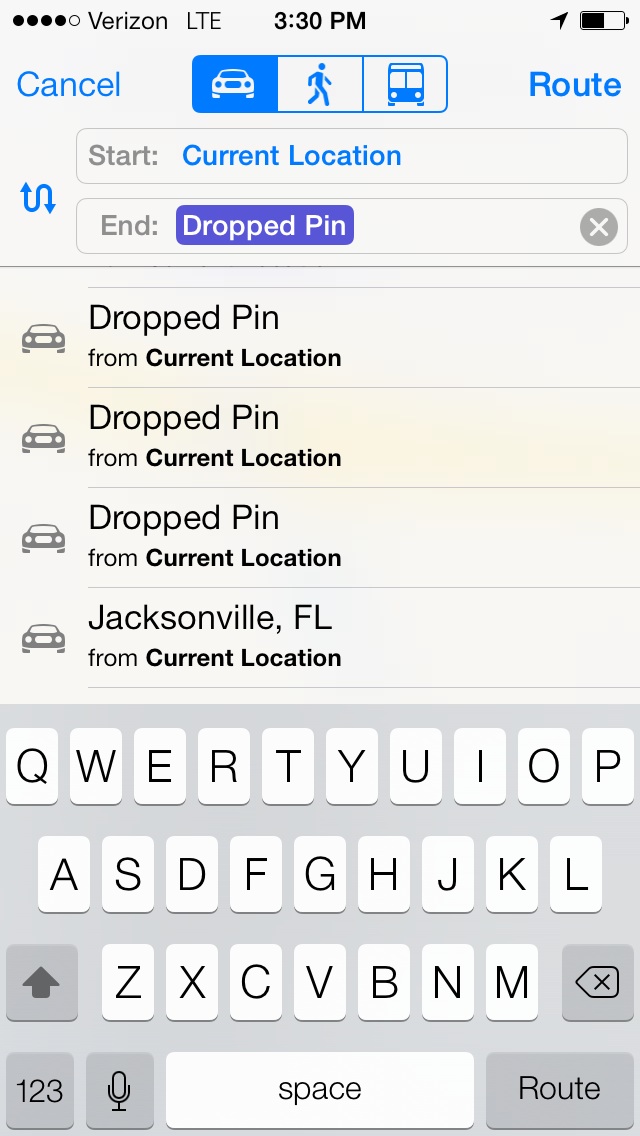Tap Route in the top bar

click(x=575, y=85)
